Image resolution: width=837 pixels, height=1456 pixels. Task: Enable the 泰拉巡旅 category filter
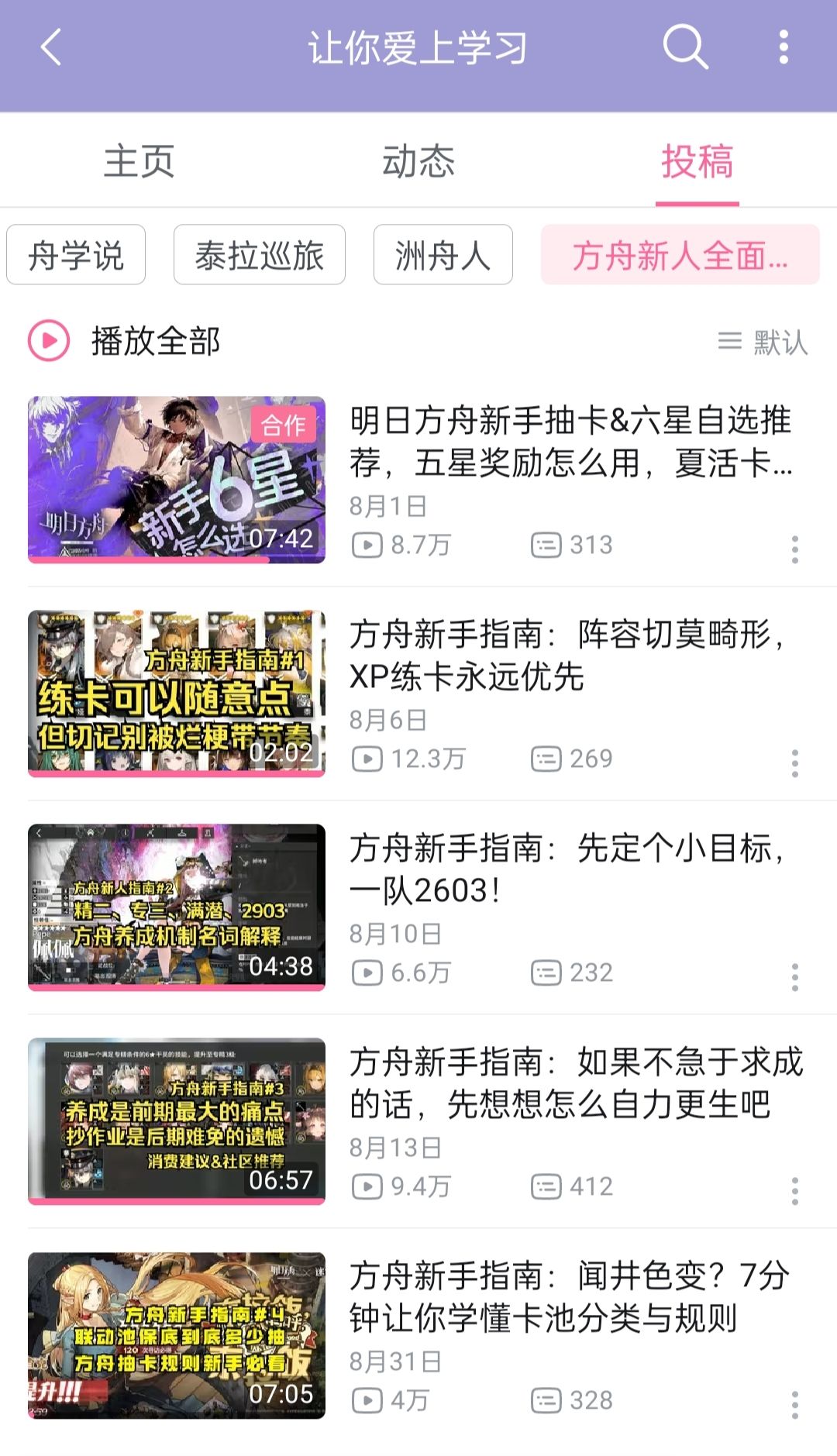(258, 255)
